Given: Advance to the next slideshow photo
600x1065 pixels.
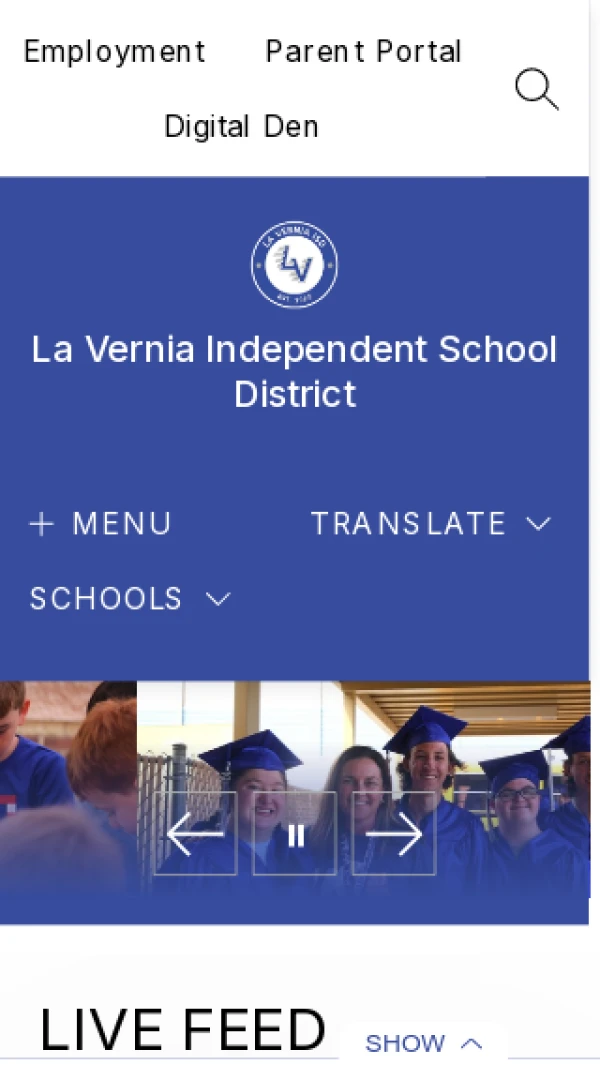Looking at the screenshot, I should 394,834.
